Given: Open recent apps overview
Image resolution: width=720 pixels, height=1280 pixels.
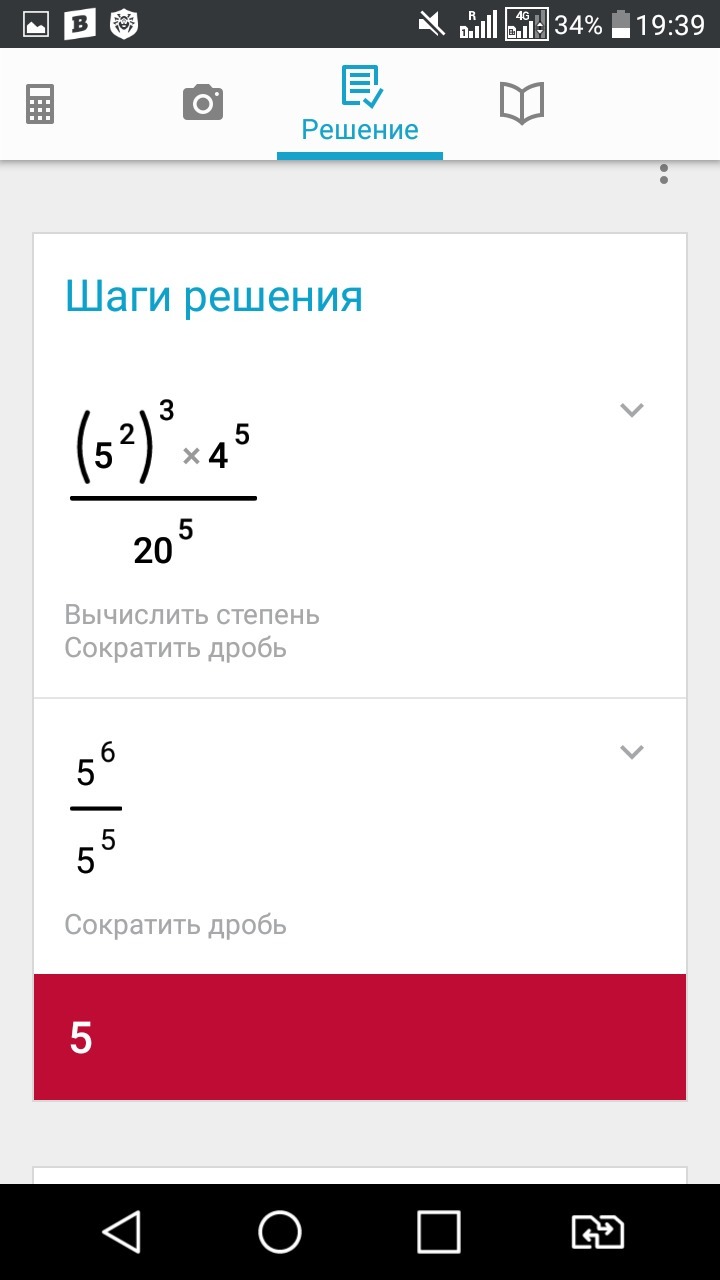Looking at the screenshot, I should coord(438,1231).
